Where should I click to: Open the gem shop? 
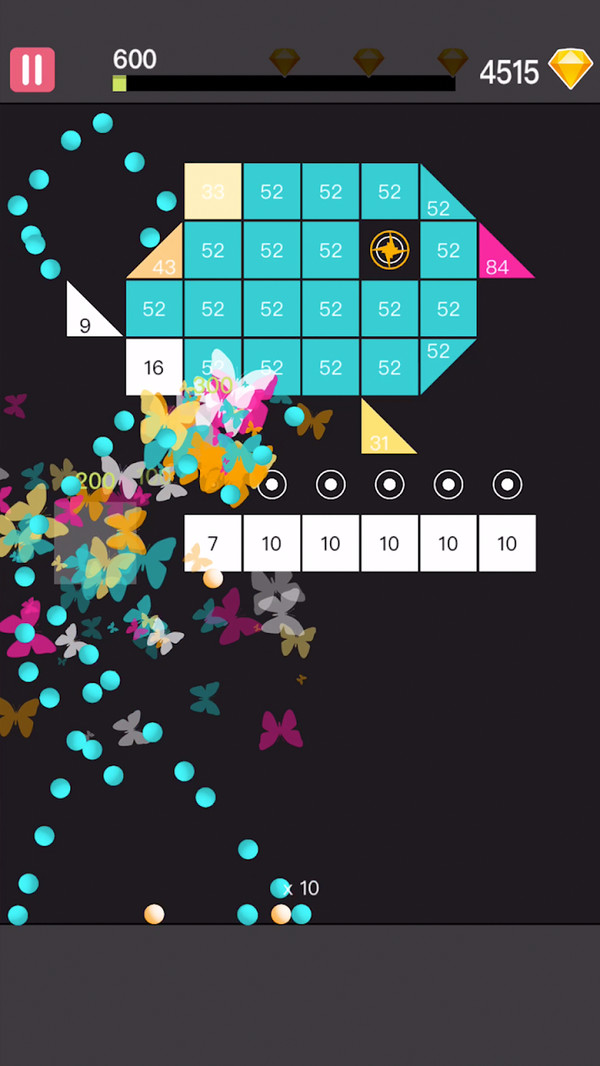click(x=571, y=70)
